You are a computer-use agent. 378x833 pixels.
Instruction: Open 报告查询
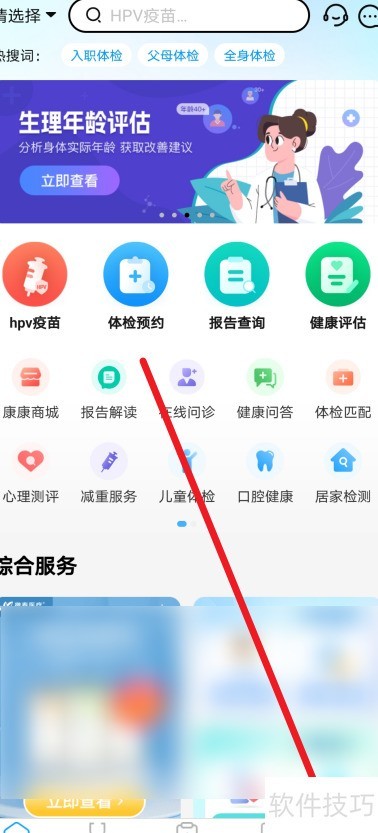pos(237,286)
